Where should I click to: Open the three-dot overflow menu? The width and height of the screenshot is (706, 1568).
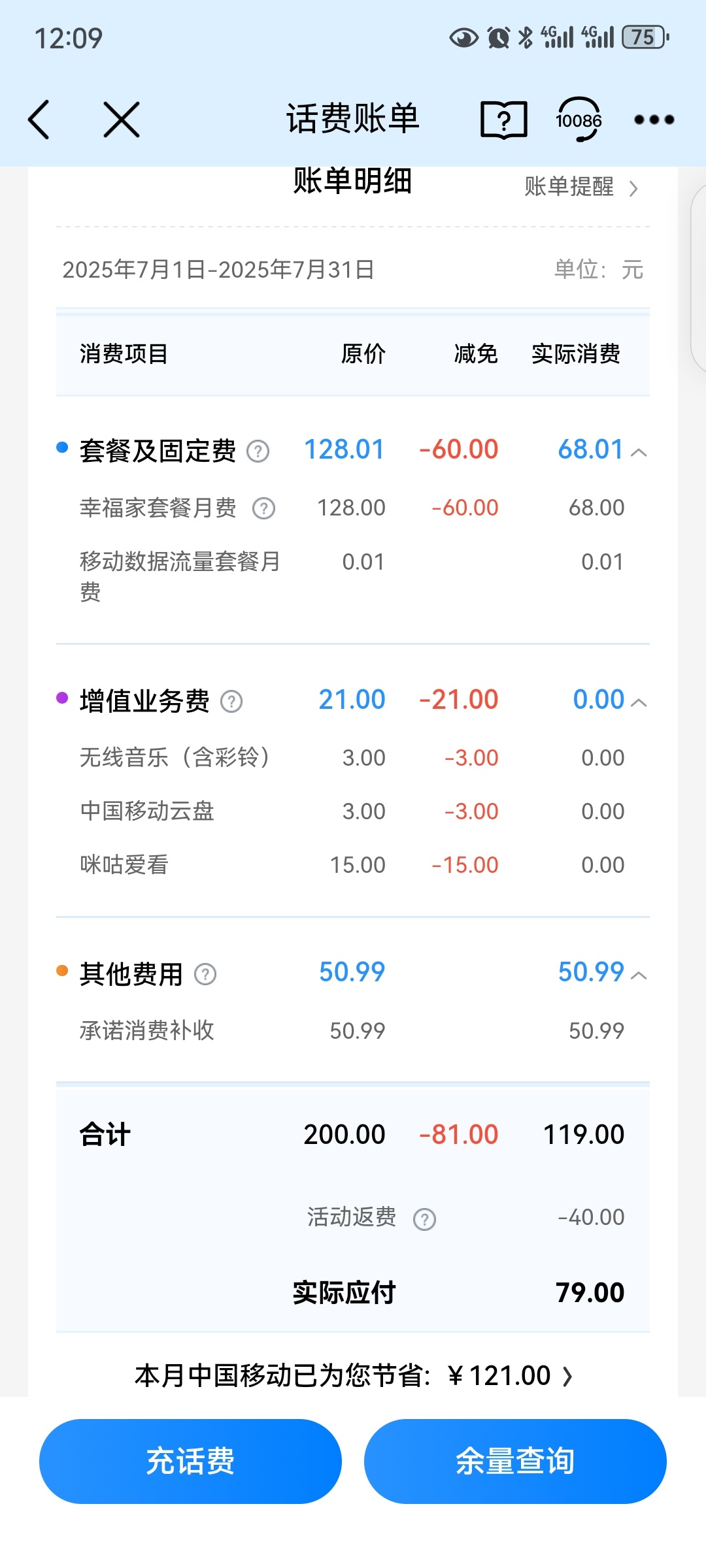654,120
